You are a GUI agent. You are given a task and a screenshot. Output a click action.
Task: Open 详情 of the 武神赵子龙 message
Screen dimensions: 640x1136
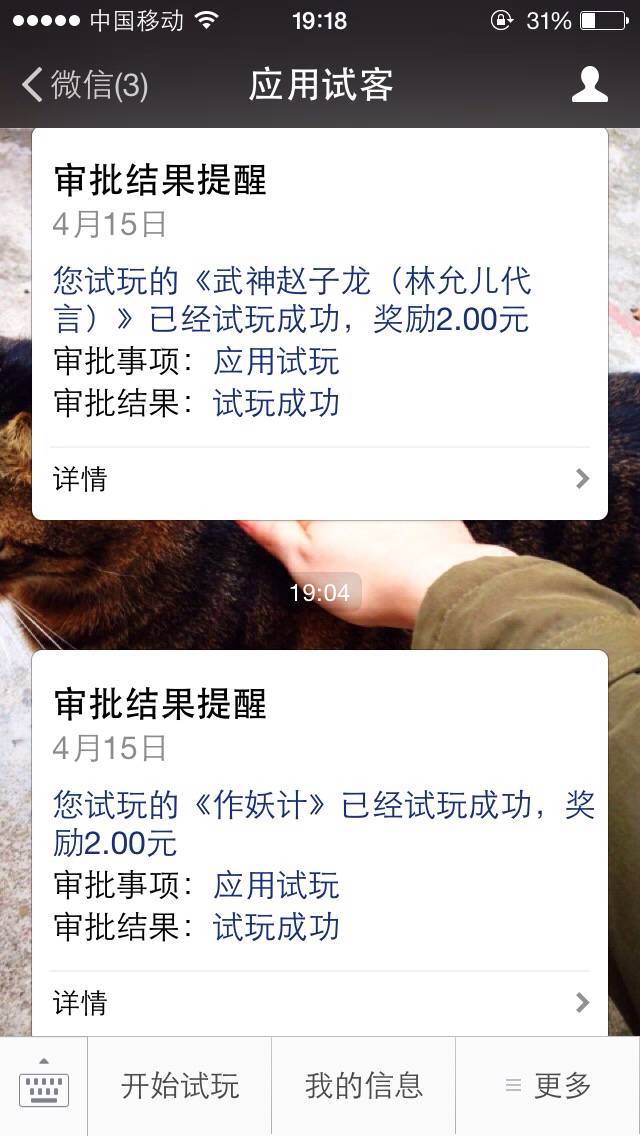320,480
